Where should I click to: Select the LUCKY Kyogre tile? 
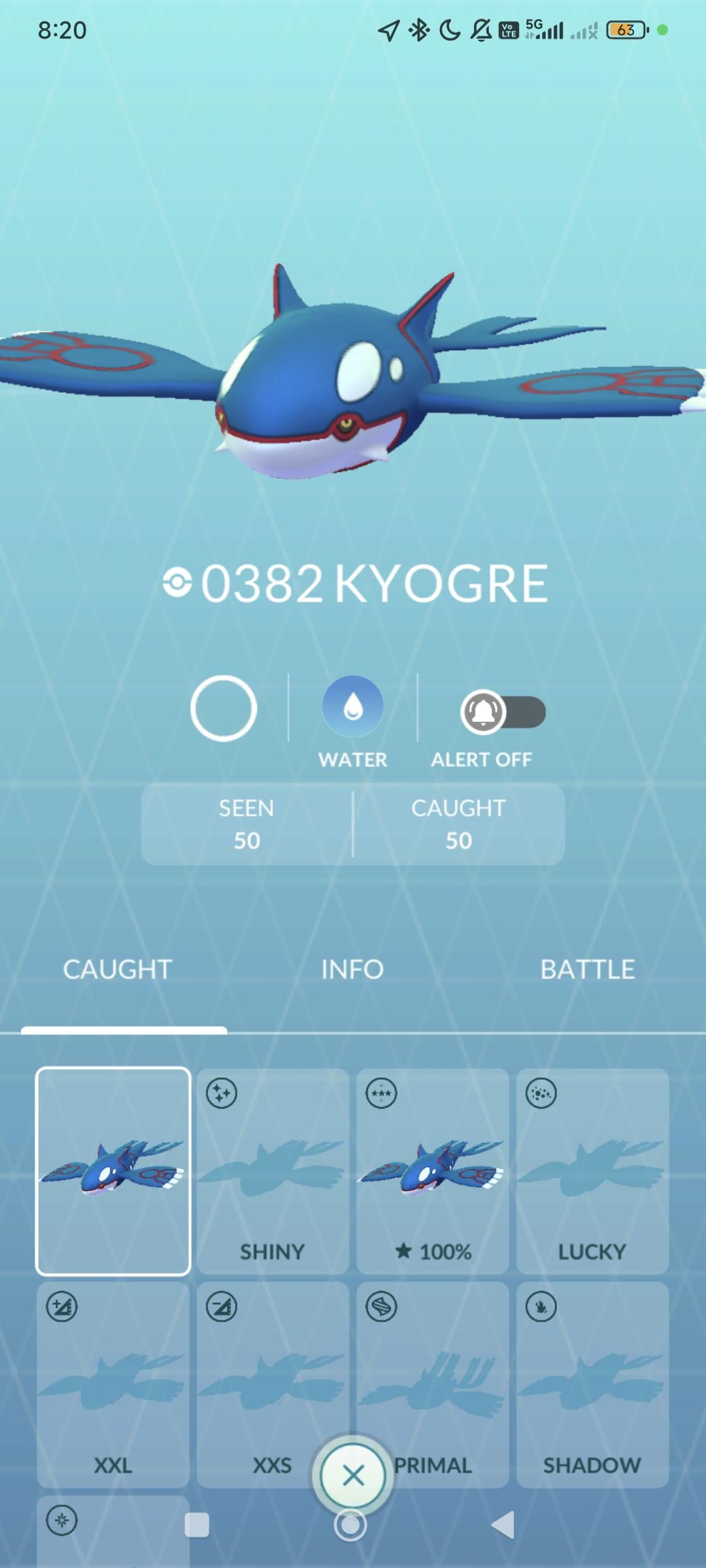tap(592, 1171)
